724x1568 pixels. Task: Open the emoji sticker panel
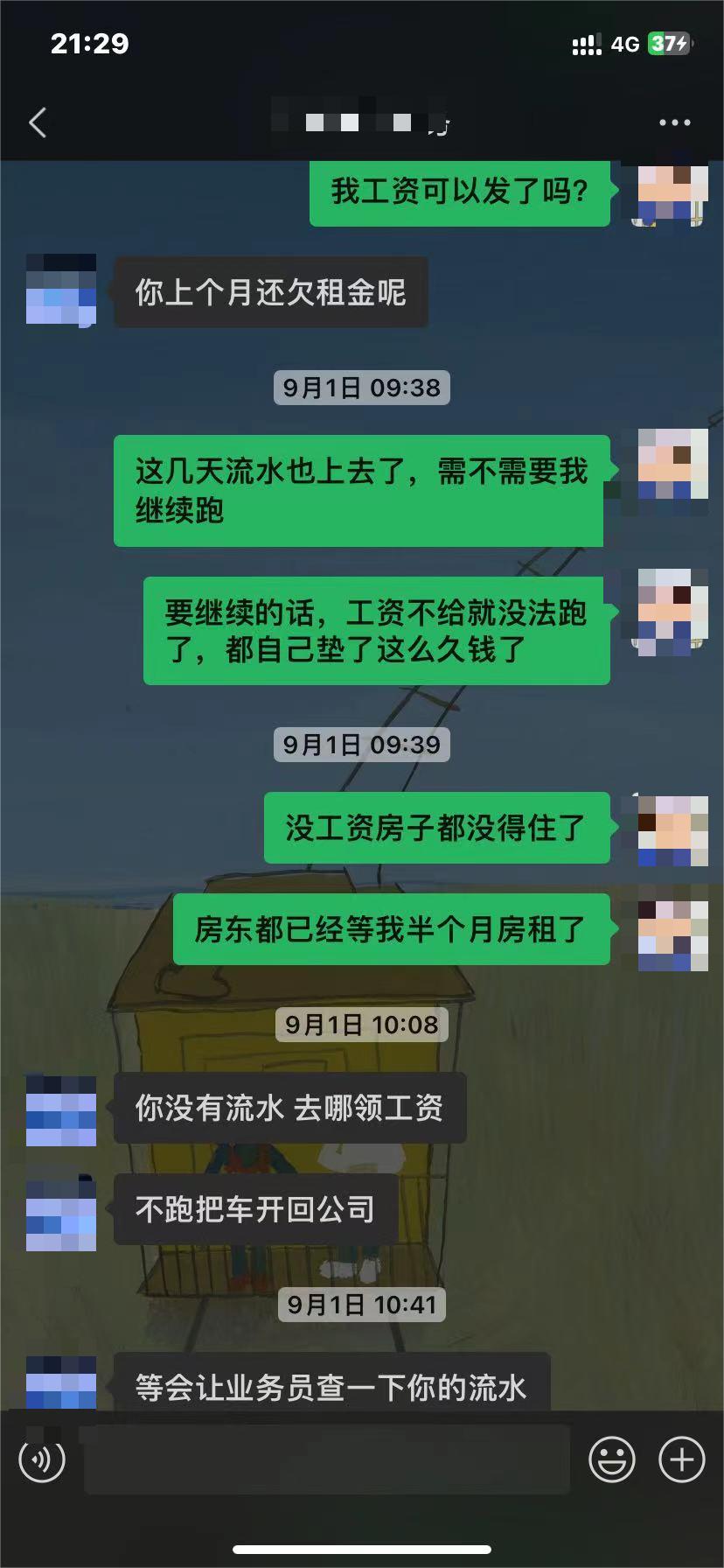coord(611,1459)
